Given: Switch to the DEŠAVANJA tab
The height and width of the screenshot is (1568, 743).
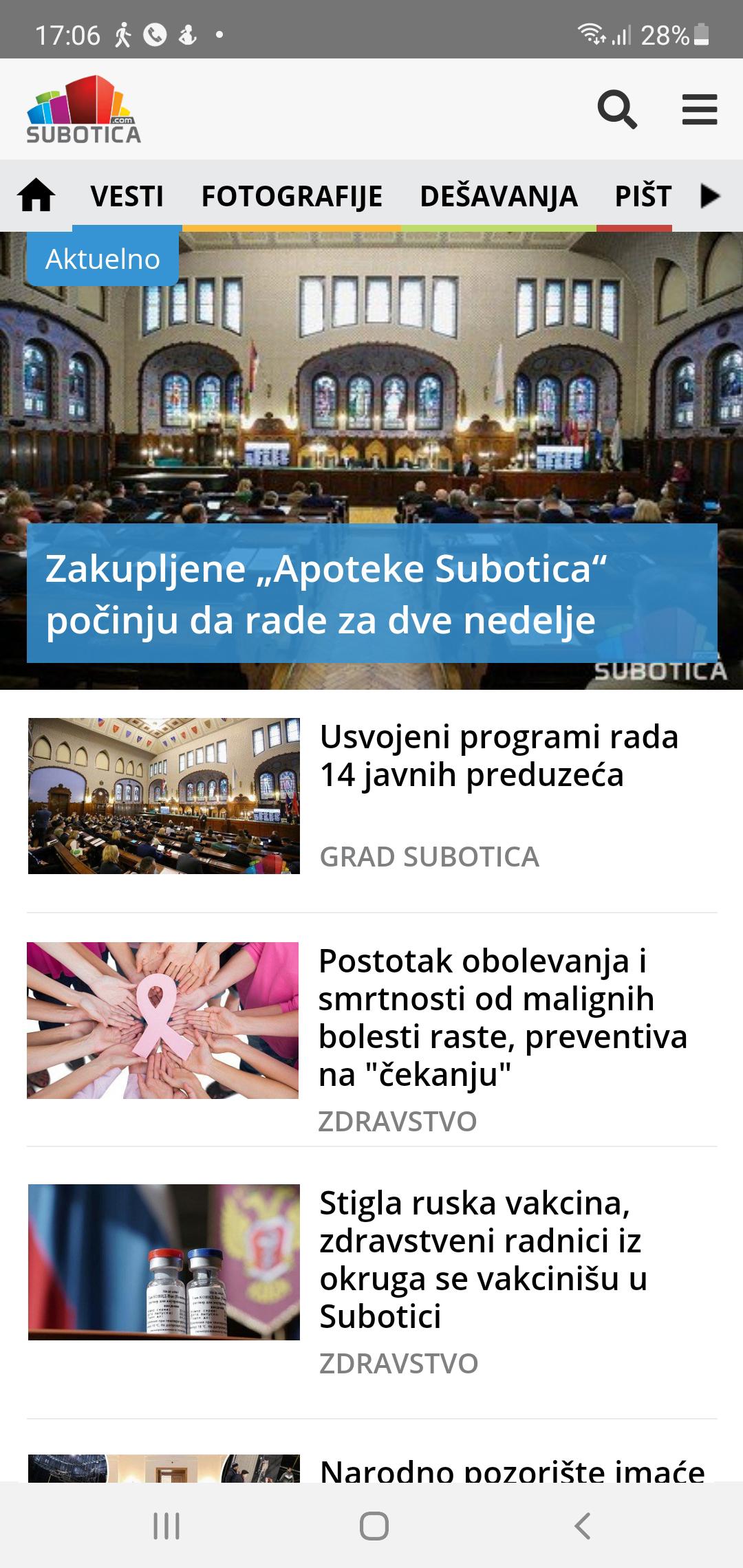Looking at the screenshot, I should point(499,195).
